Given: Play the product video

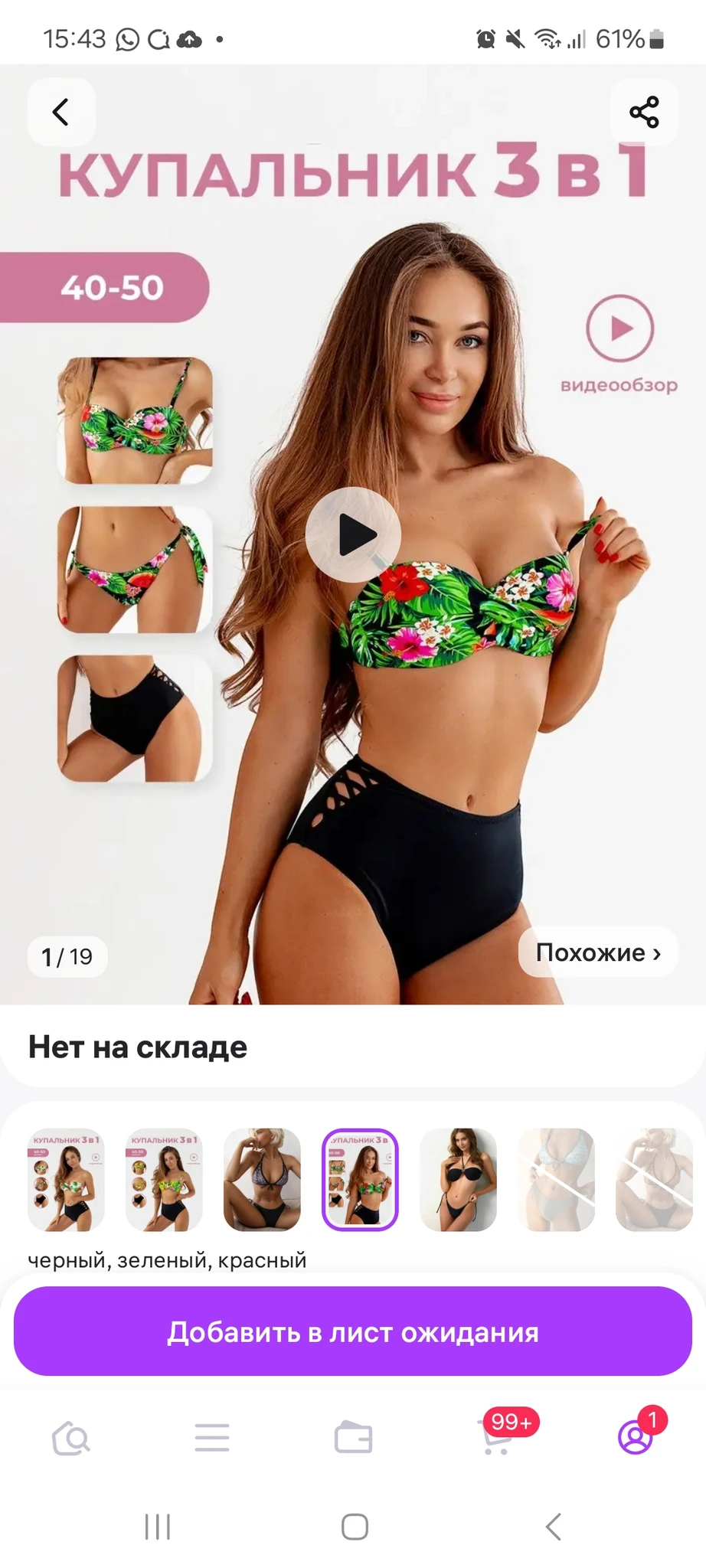Looking at the screenshot, I should [353, 534].
